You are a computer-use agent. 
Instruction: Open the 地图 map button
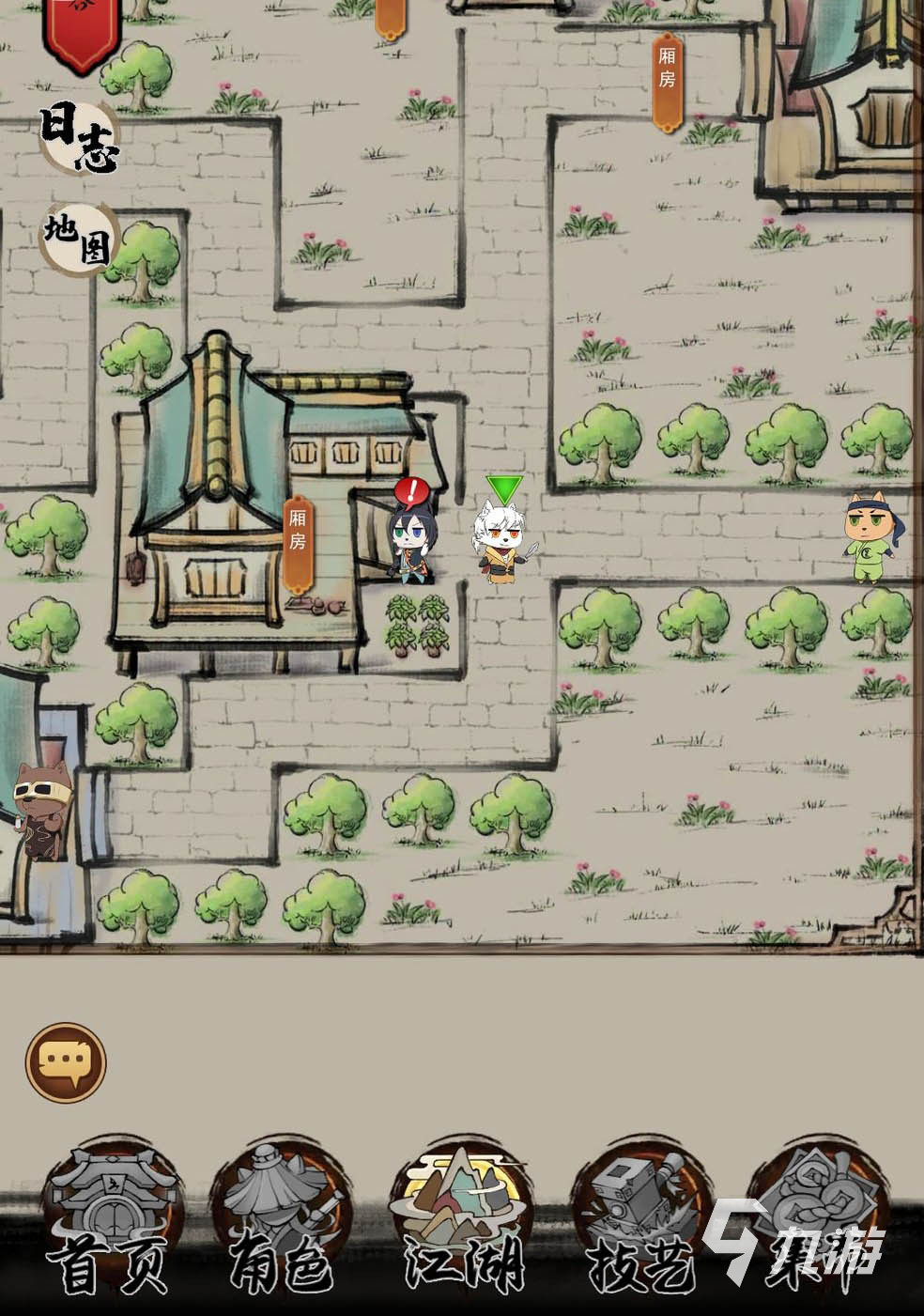77,236
